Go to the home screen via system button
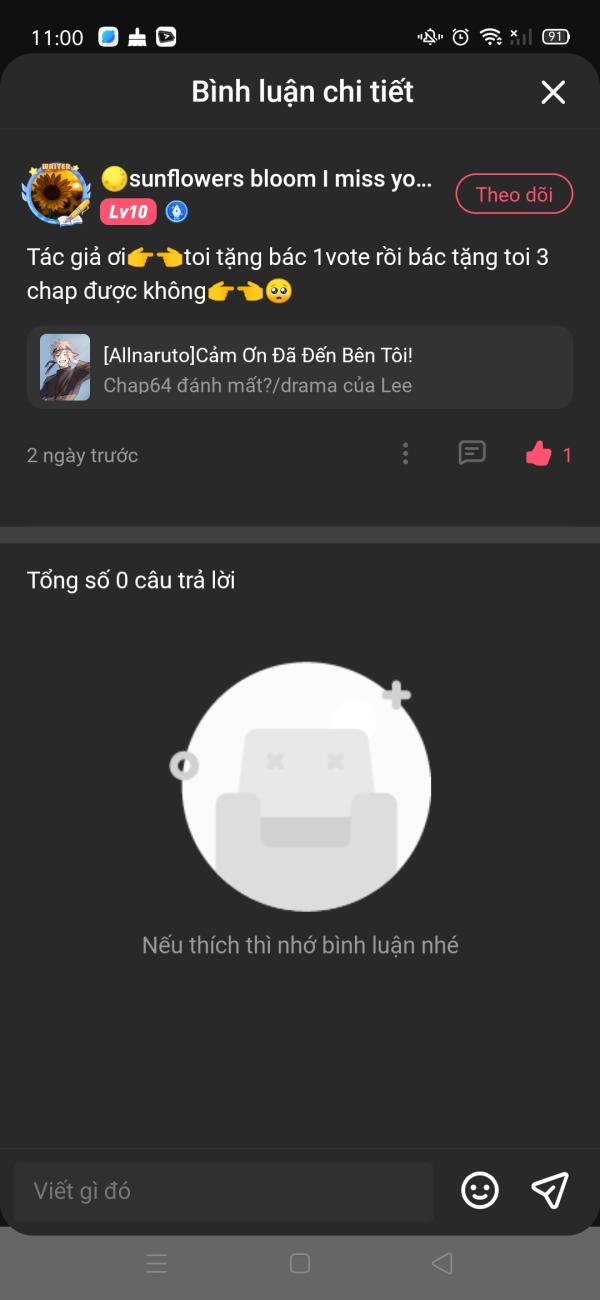This screenshot has width=600, height=1300. pos(300,1263)
